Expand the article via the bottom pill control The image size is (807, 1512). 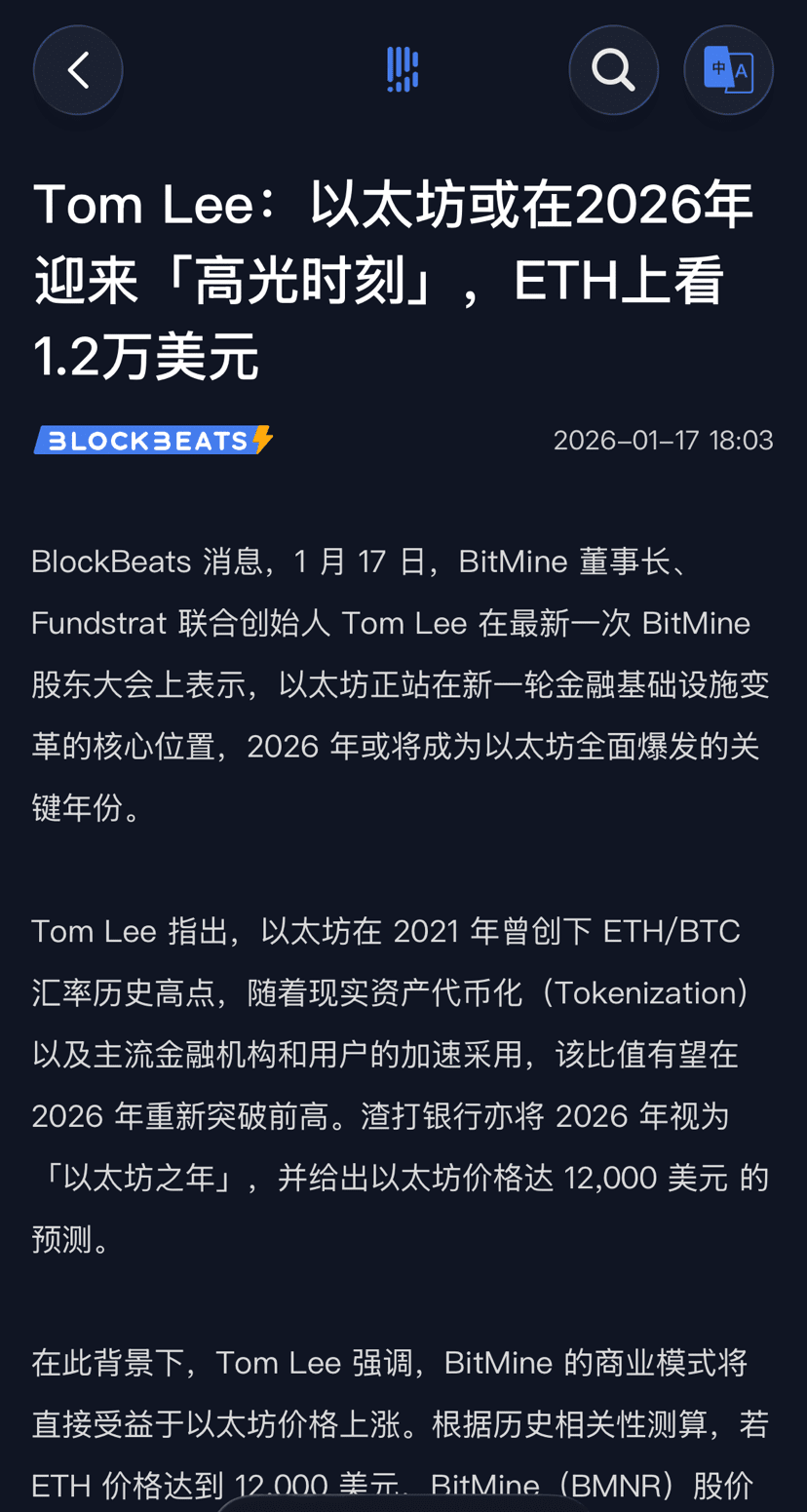pyautogui.click(x=403, y=1504)
